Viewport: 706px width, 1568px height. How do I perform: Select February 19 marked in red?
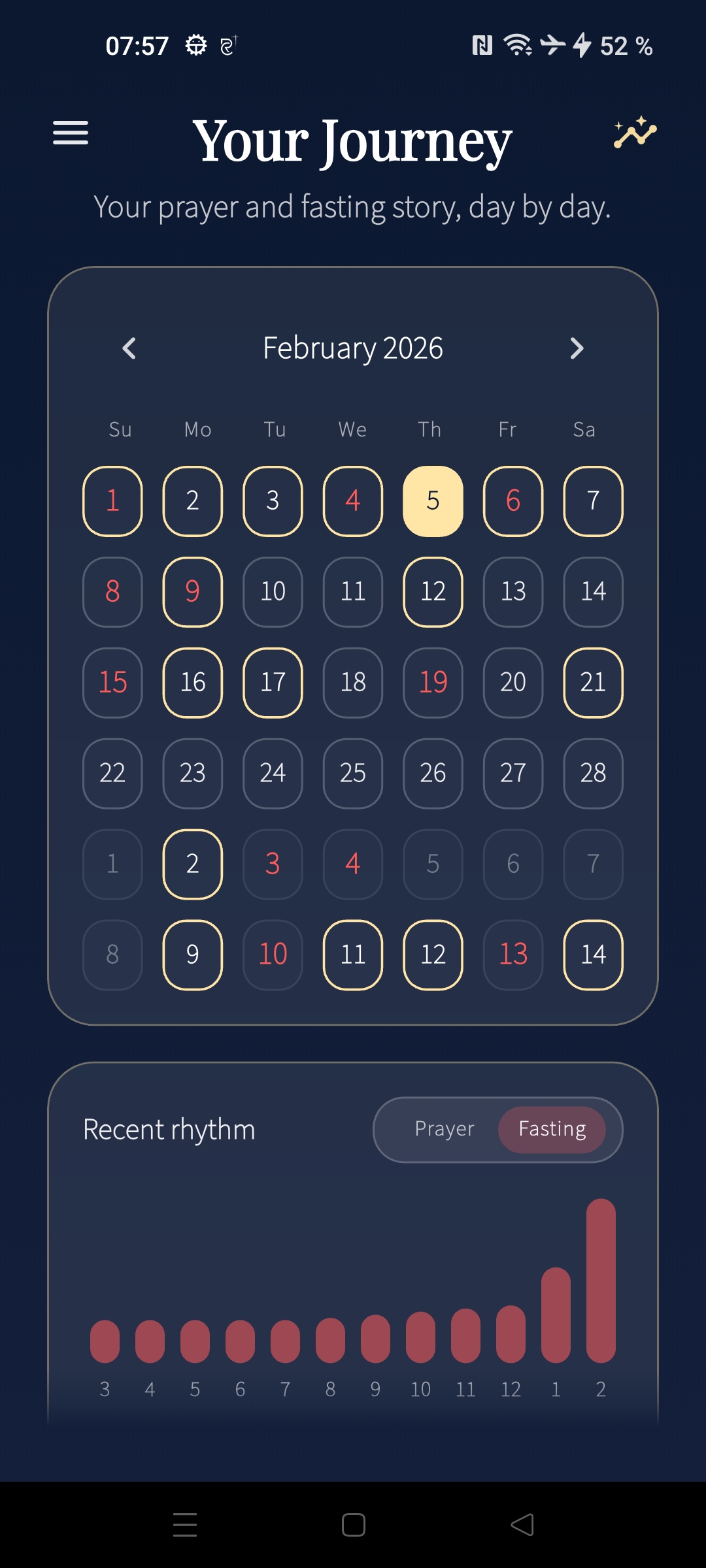(432, 683)
